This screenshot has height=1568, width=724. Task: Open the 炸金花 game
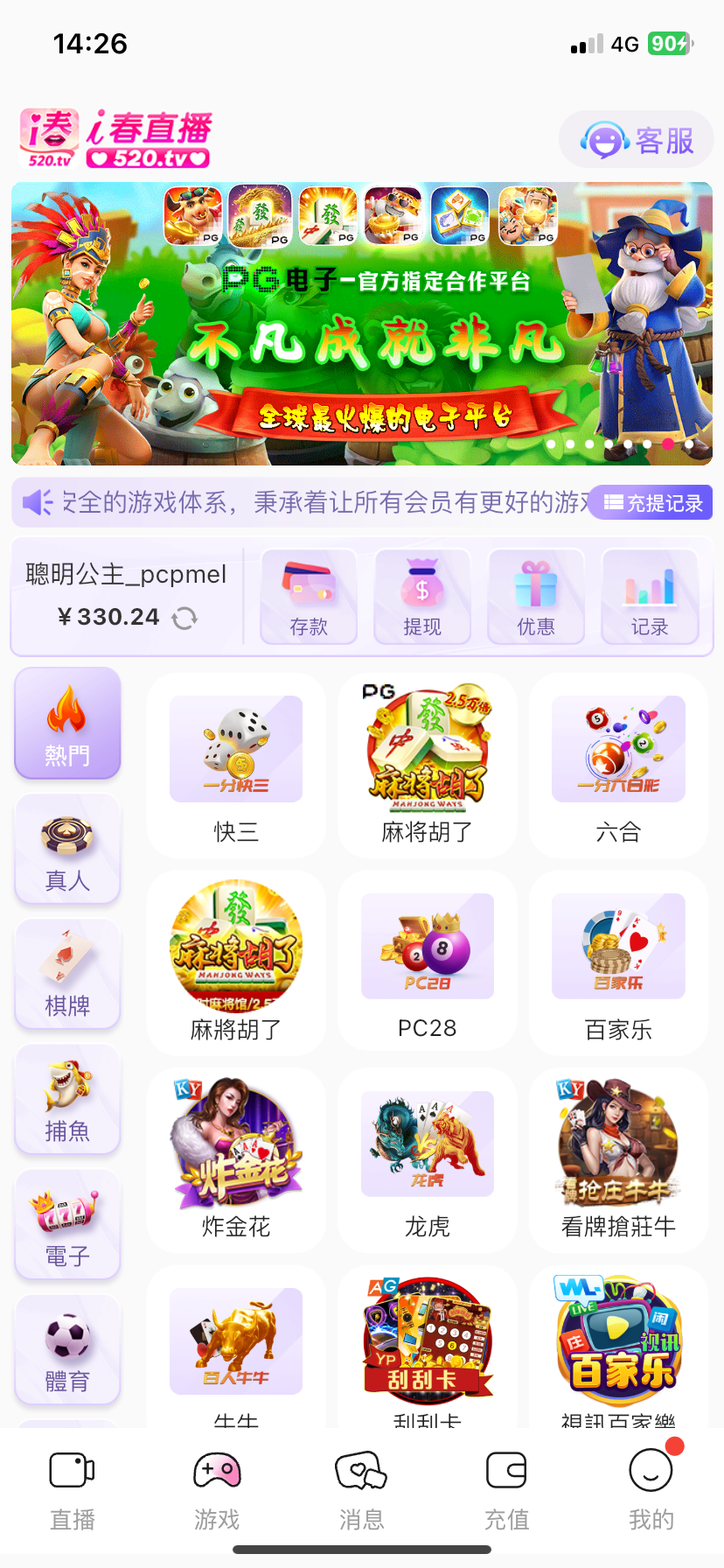236,1159
